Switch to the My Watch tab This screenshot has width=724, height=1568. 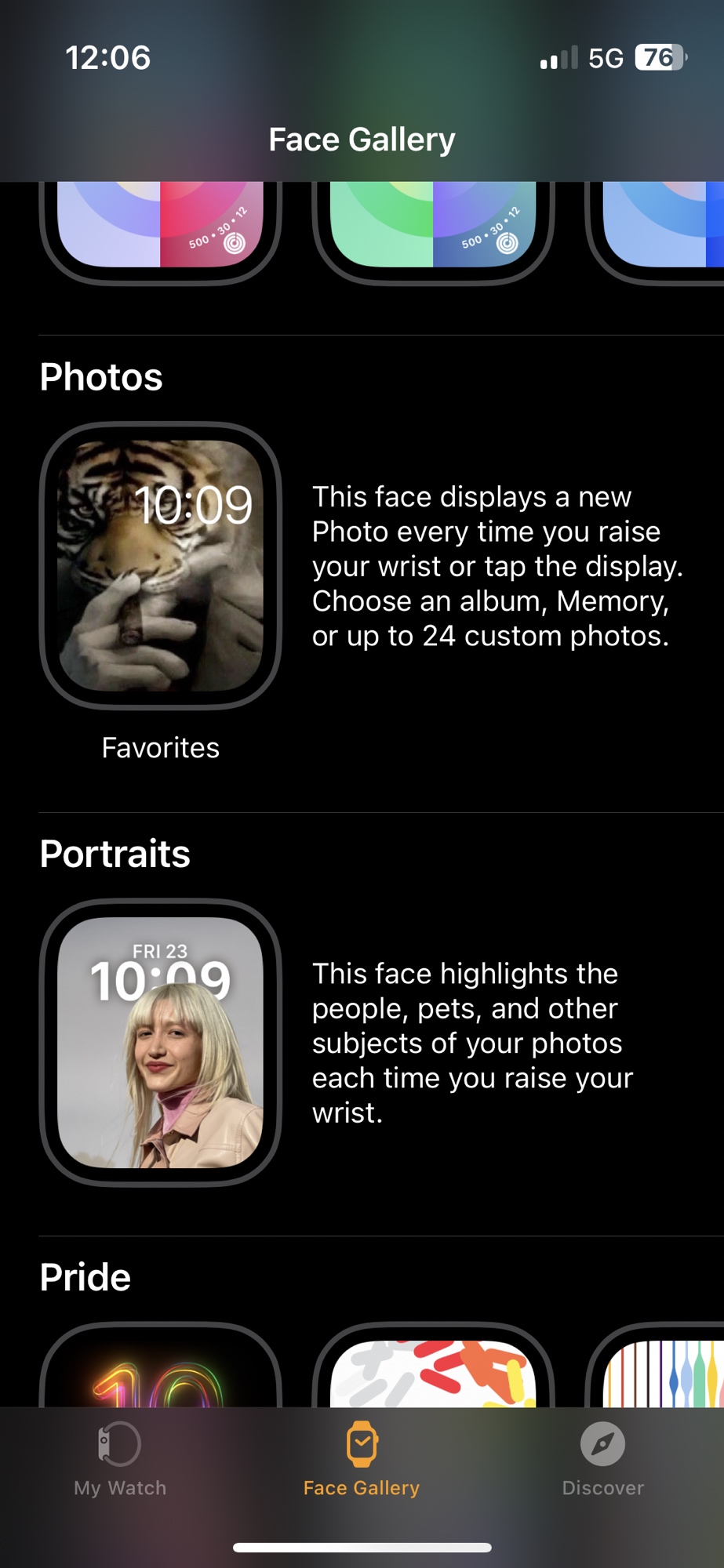coord(120,1459)
